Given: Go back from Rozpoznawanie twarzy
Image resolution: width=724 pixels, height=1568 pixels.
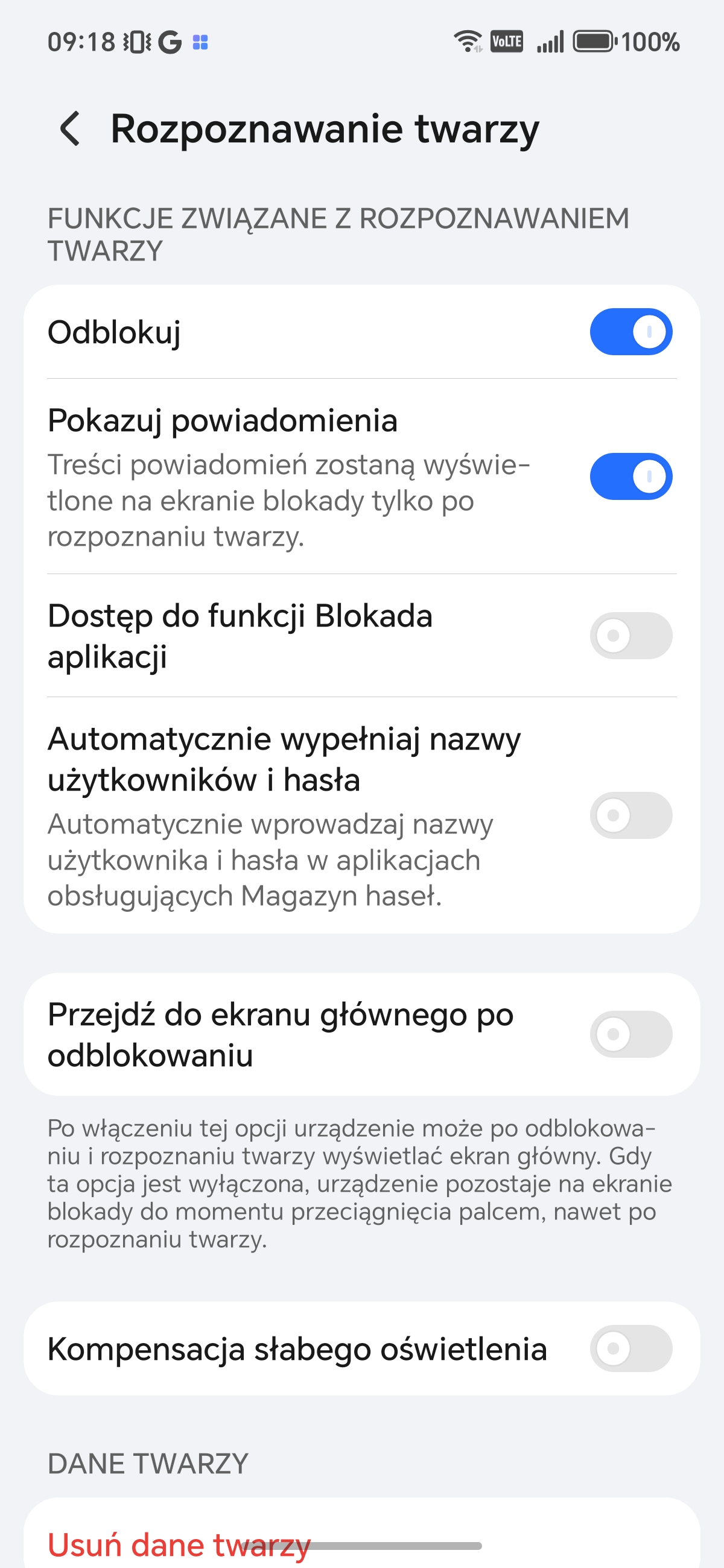Looking at the screenshot, I should tap(70, 129).
